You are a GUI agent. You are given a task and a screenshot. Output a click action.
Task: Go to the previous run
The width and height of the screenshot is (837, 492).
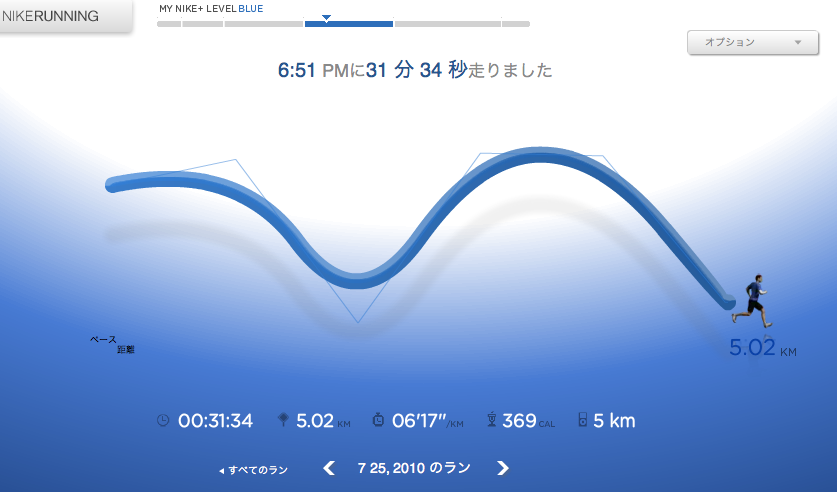click(x=329, y=469)
